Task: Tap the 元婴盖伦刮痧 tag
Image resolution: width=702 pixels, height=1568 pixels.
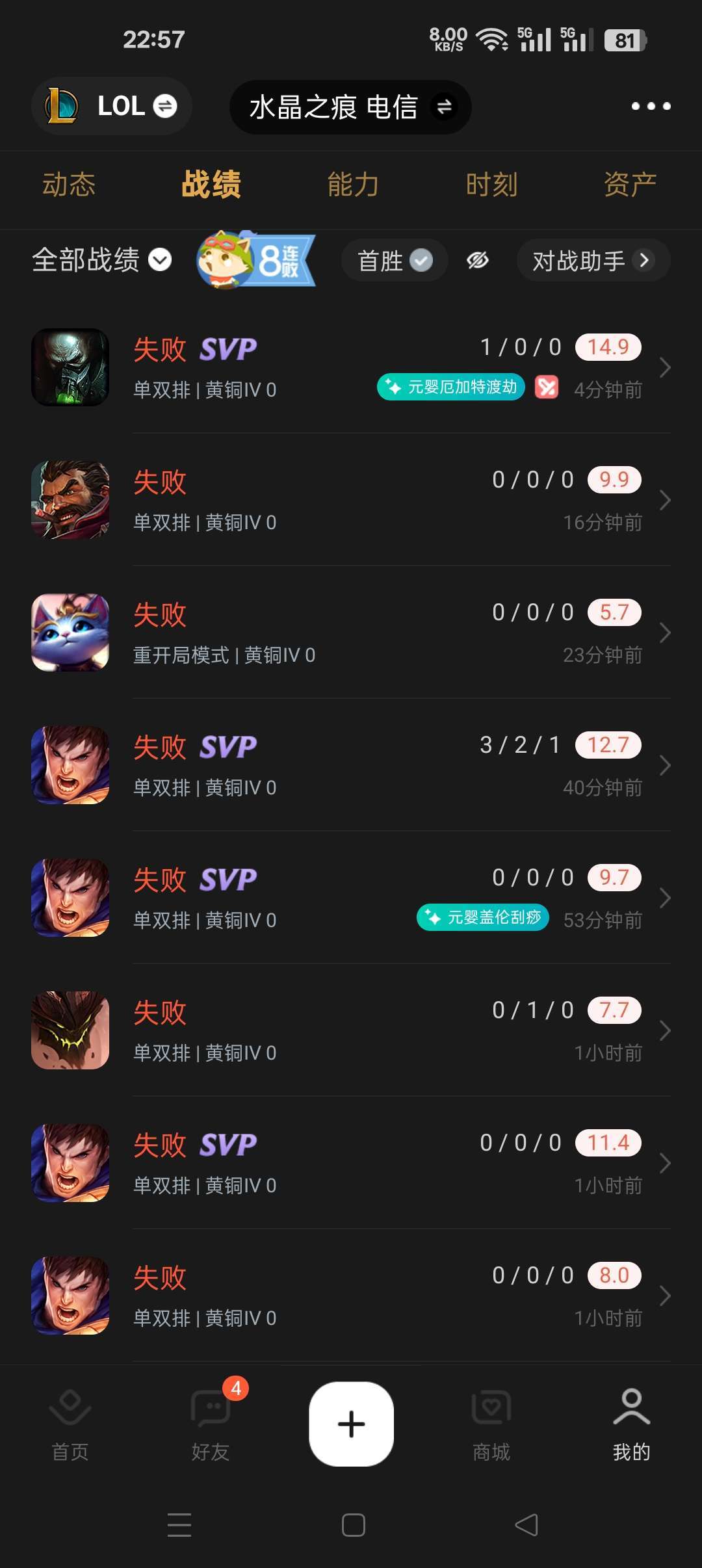Action: click(483, 917)
